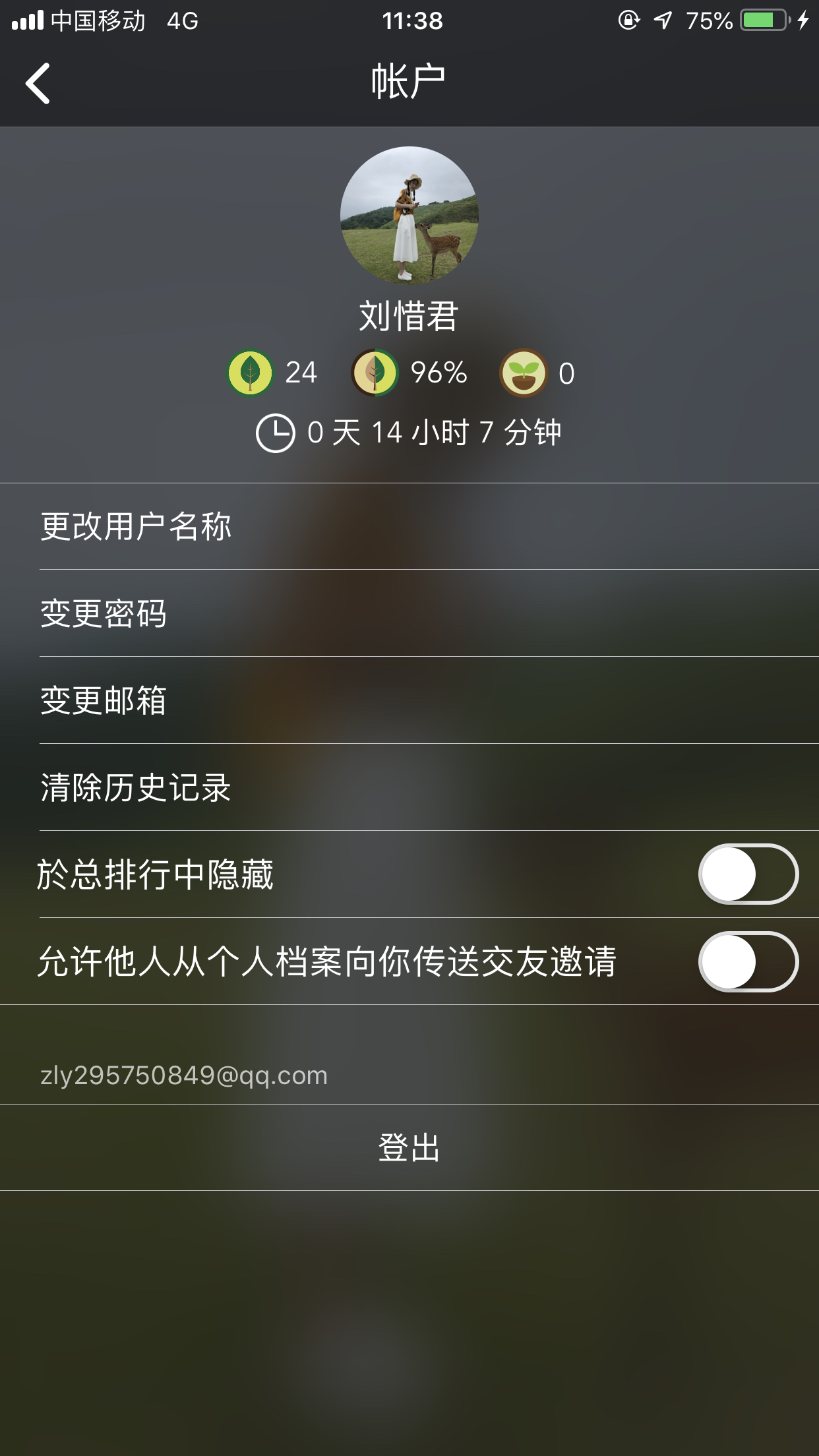Tap the round profile avatar photo
819x1456 pixels.
(x=409, y=216)
